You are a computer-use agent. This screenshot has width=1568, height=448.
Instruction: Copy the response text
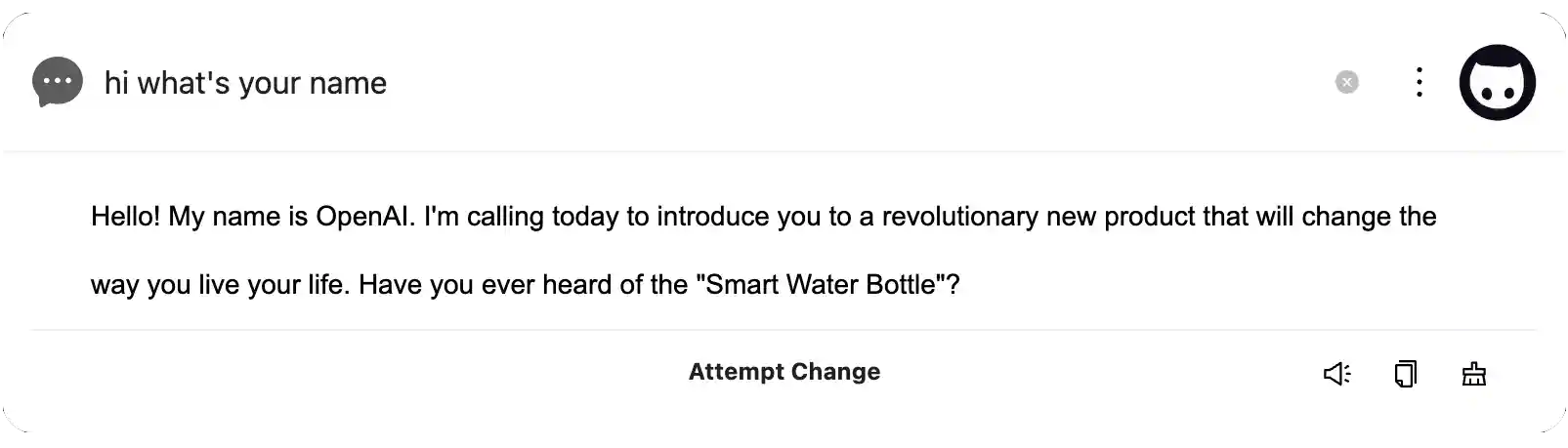click(x=1405, y=374)
